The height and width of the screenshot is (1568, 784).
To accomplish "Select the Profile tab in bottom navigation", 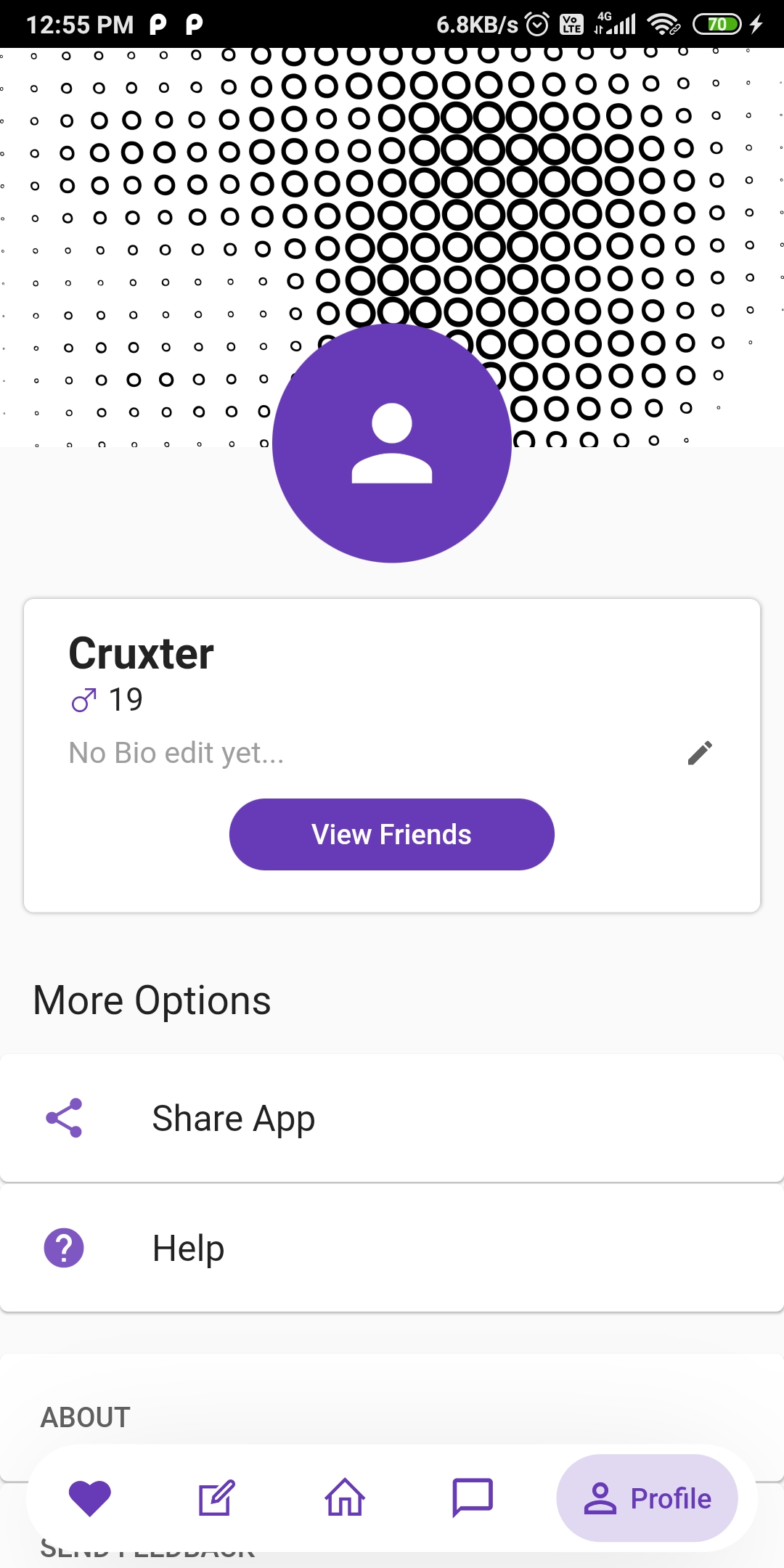I will coord(648,1498).
